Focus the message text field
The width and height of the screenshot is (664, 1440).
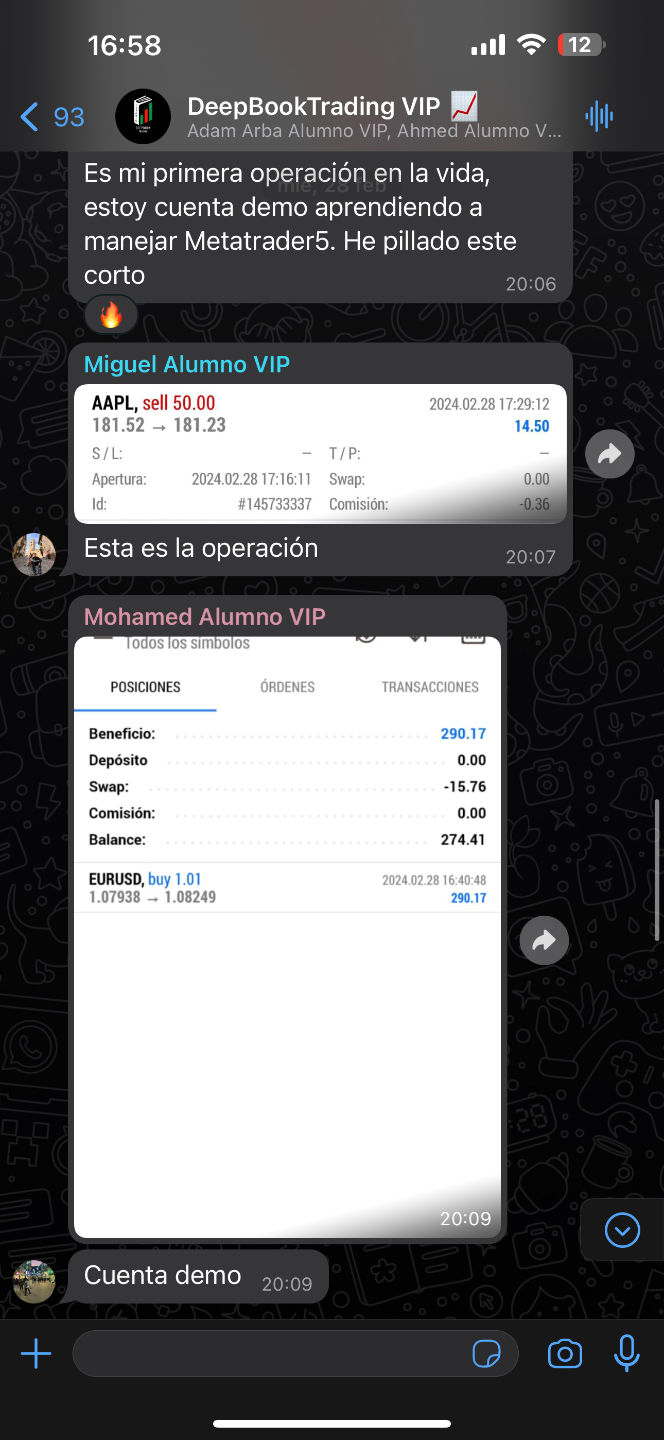(x=270, y=1355)
